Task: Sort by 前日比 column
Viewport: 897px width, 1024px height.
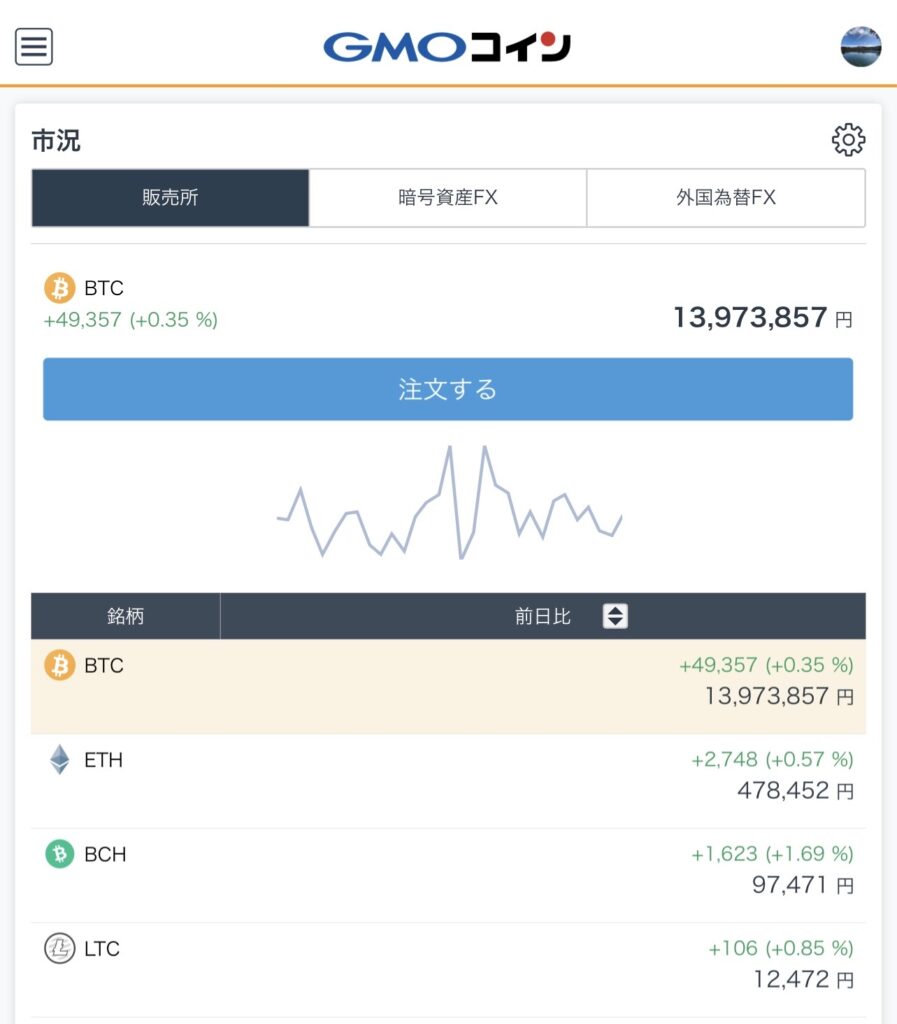Action: point(615,616)
